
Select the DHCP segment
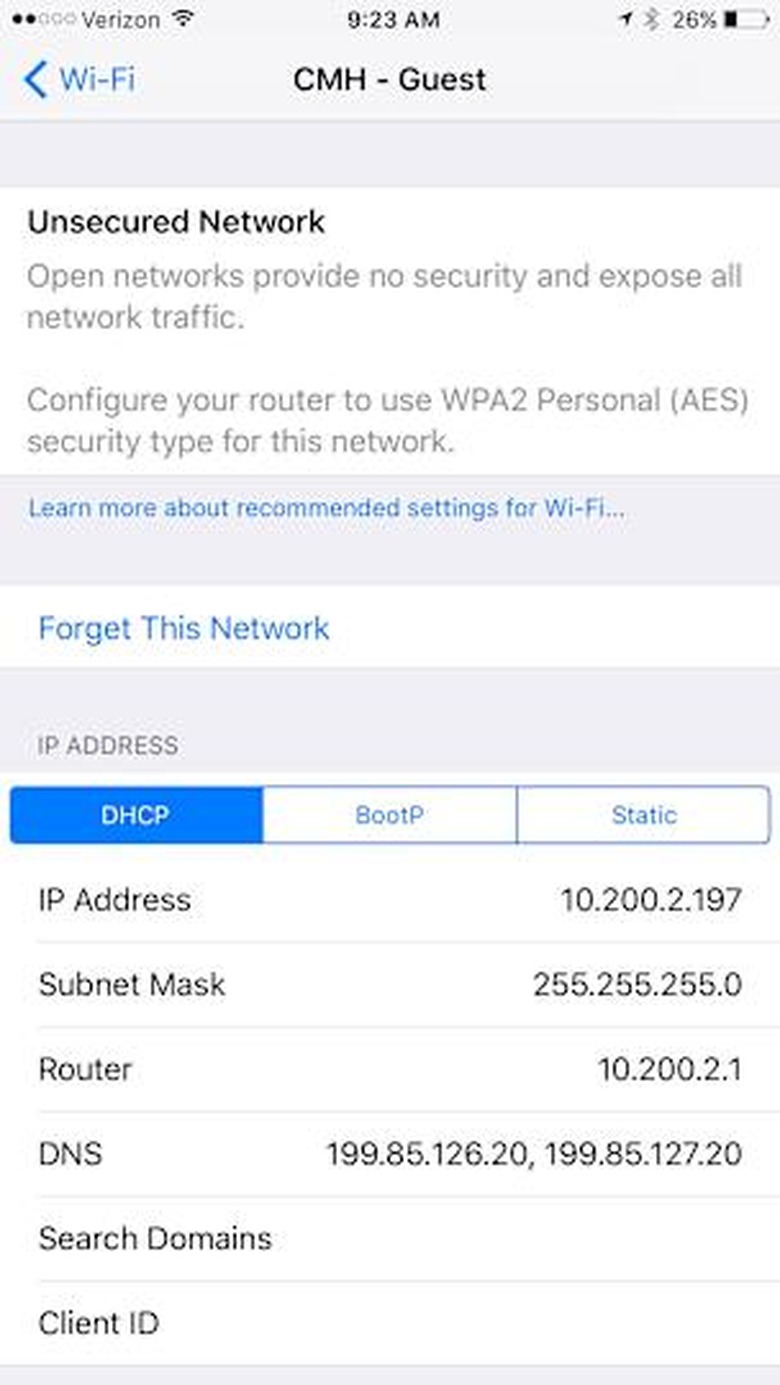pyautogui.click(x=136, y=815)
